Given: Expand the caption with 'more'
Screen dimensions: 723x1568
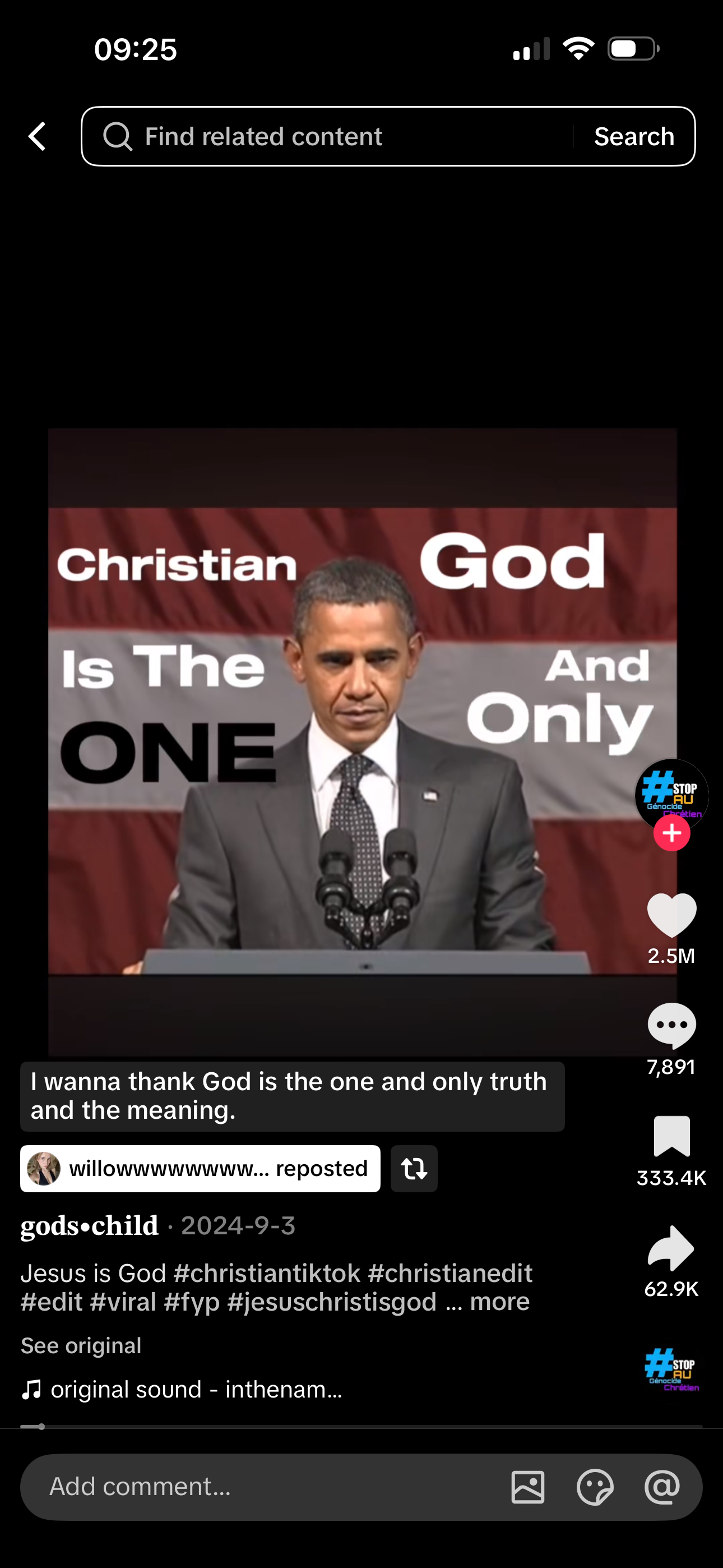Looking at the screenshot, I should [499, 1302].
